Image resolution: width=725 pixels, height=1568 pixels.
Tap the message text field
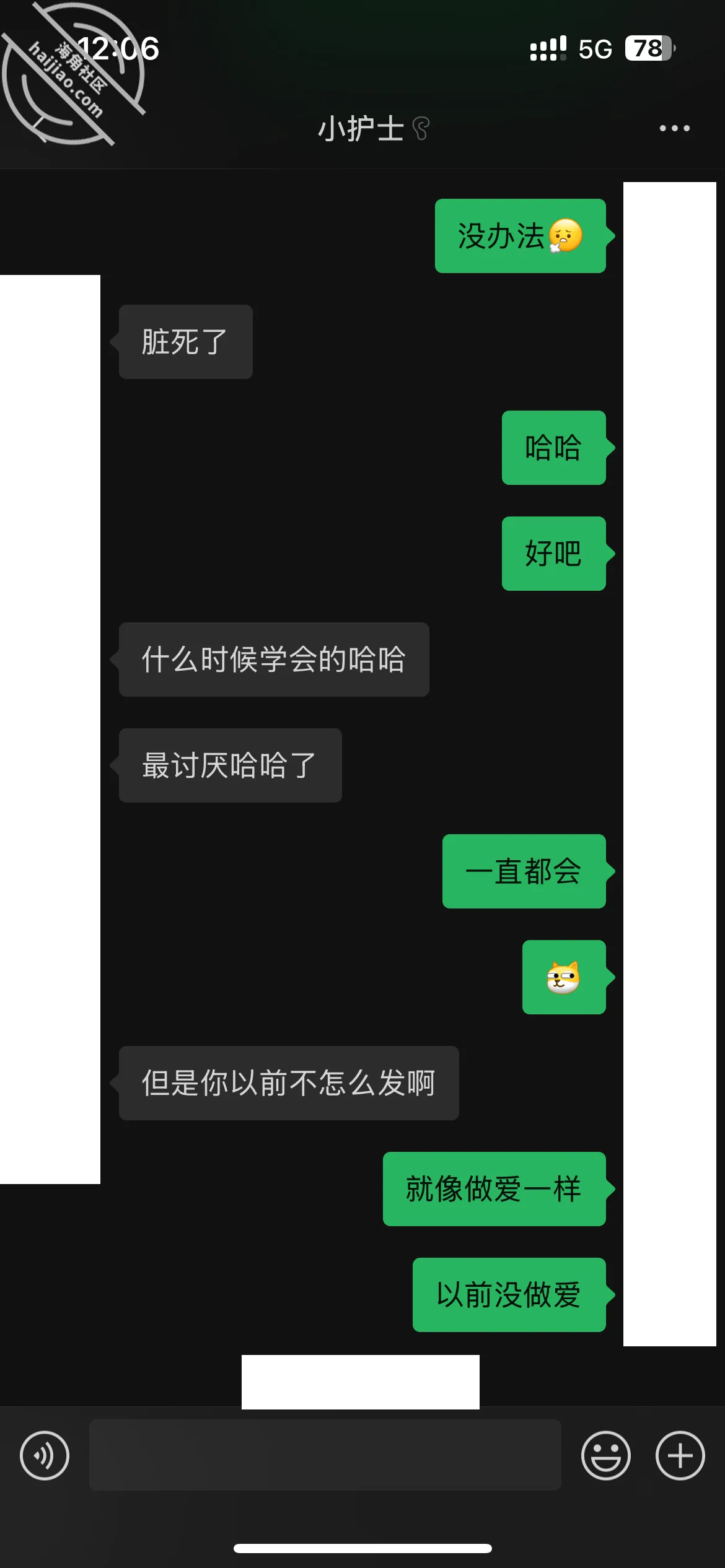325,1455
